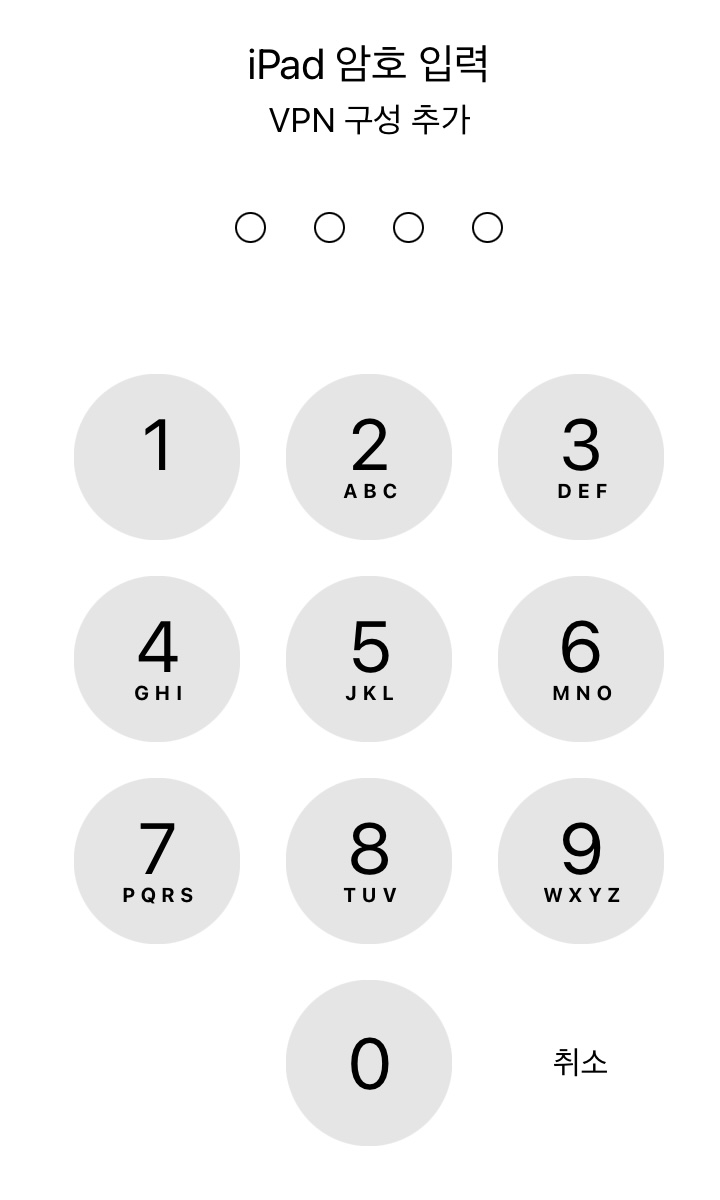Enter digit 8 TUV
The height and width of the screenshot is (1200, 720).
pos(369,861)
